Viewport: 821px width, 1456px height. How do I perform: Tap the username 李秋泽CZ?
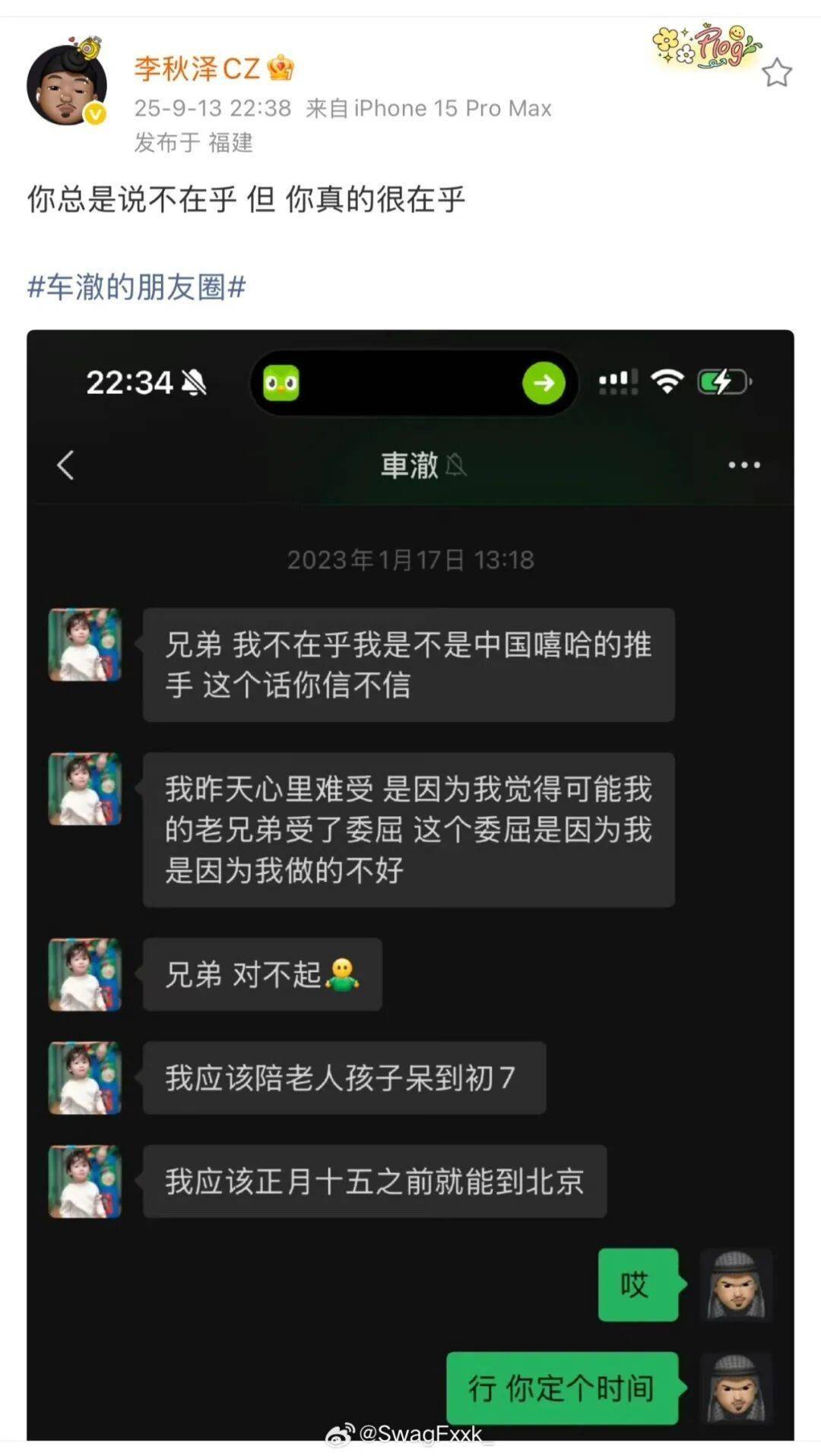click(198, 68)
